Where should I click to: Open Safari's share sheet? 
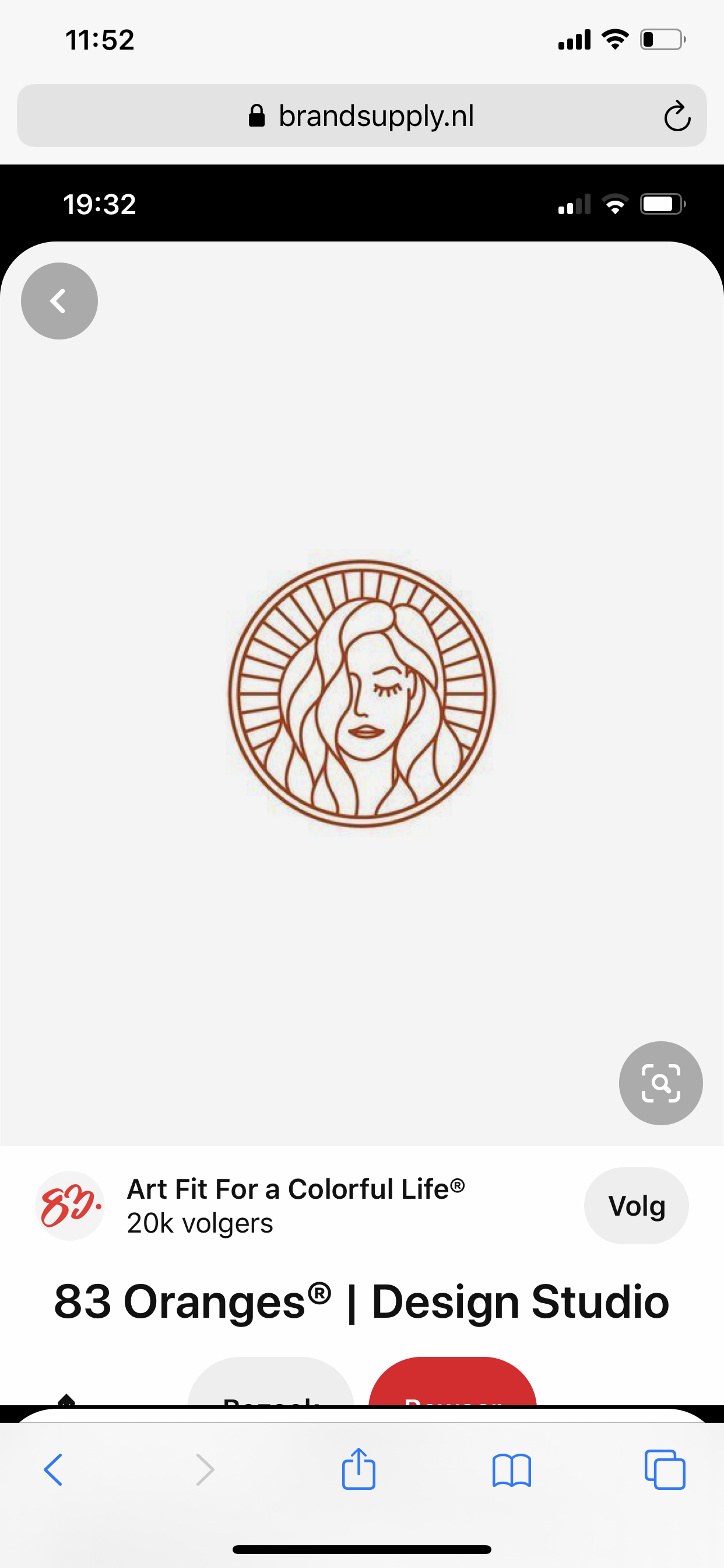359,1468
